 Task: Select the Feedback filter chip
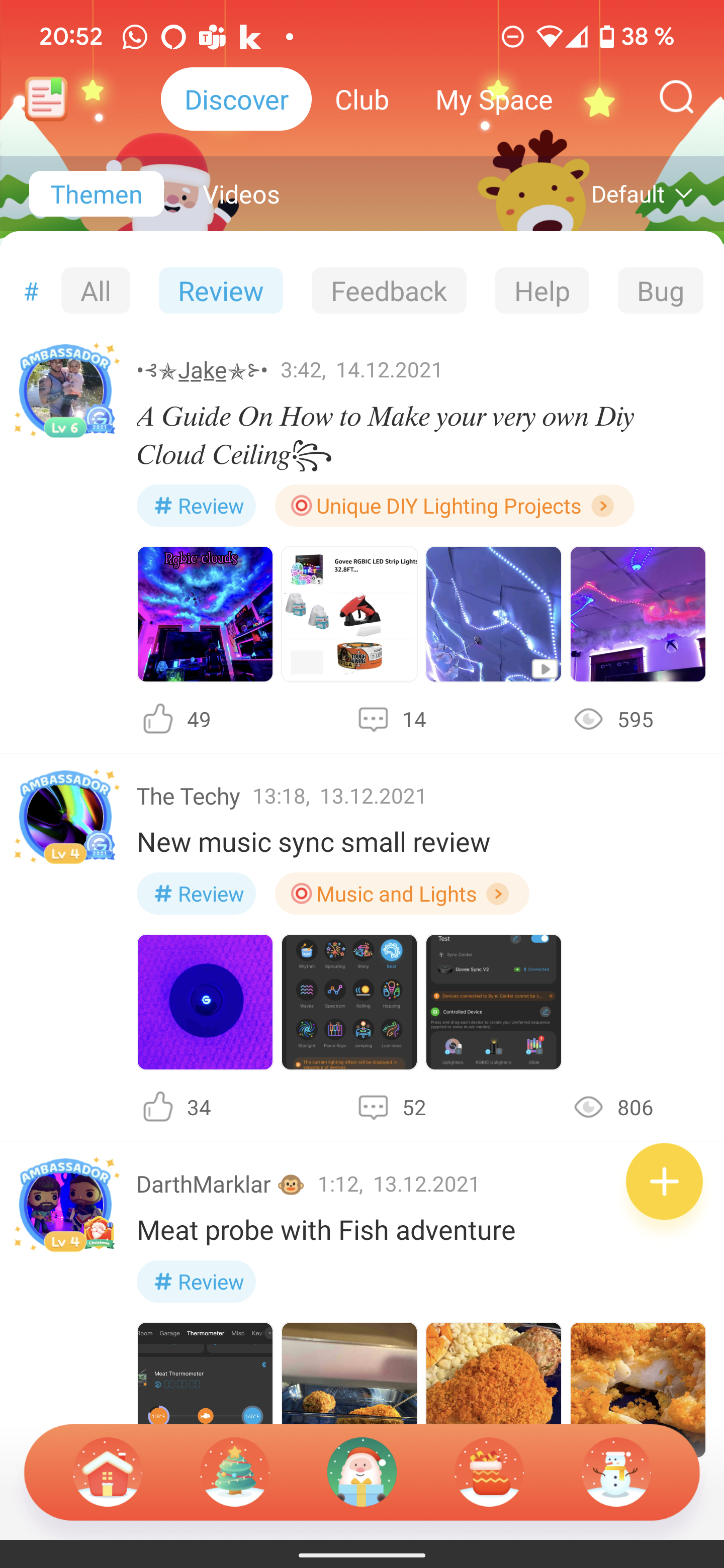pos(389,291)
